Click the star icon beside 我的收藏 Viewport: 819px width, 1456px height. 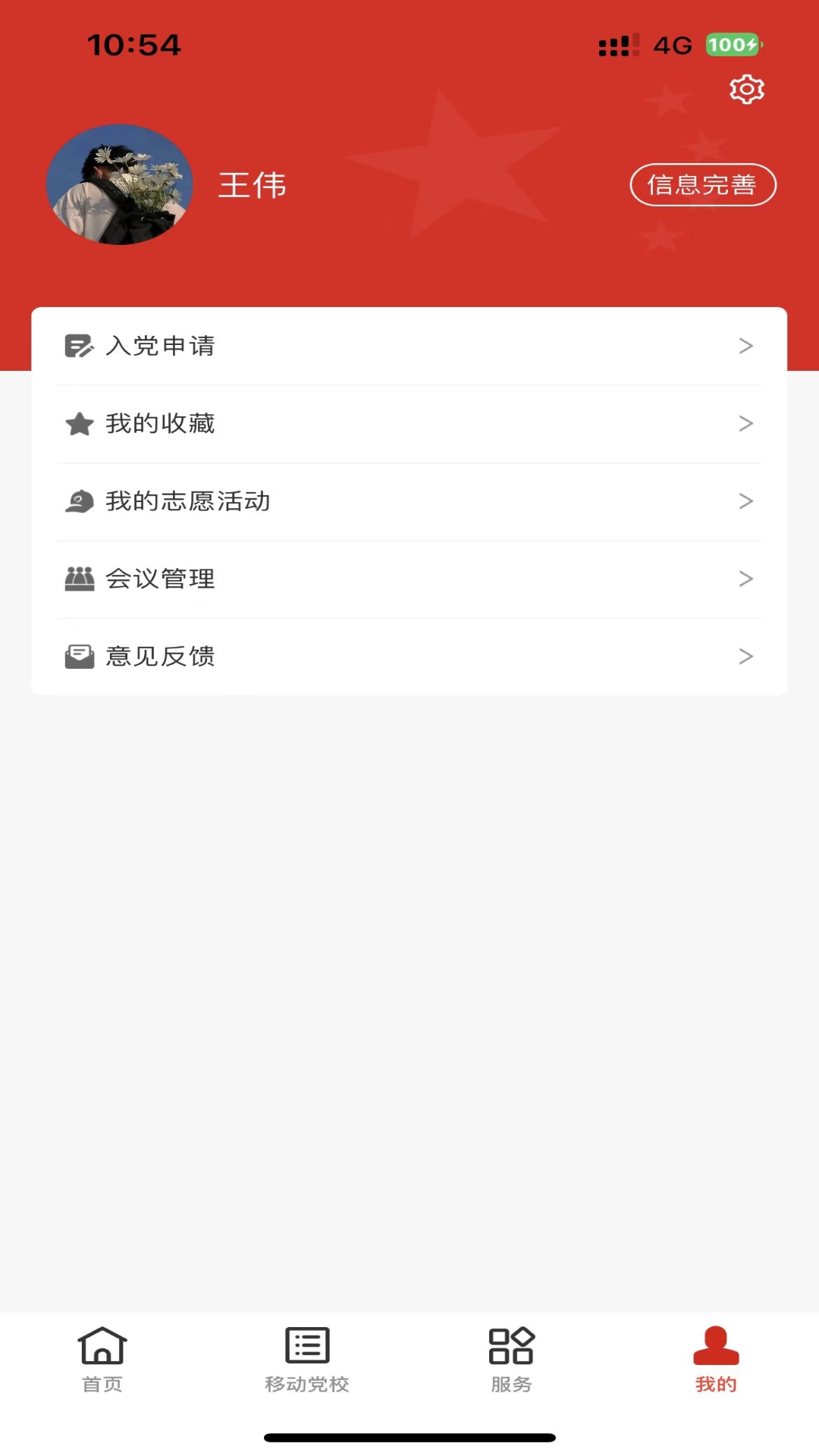(79, 423)
